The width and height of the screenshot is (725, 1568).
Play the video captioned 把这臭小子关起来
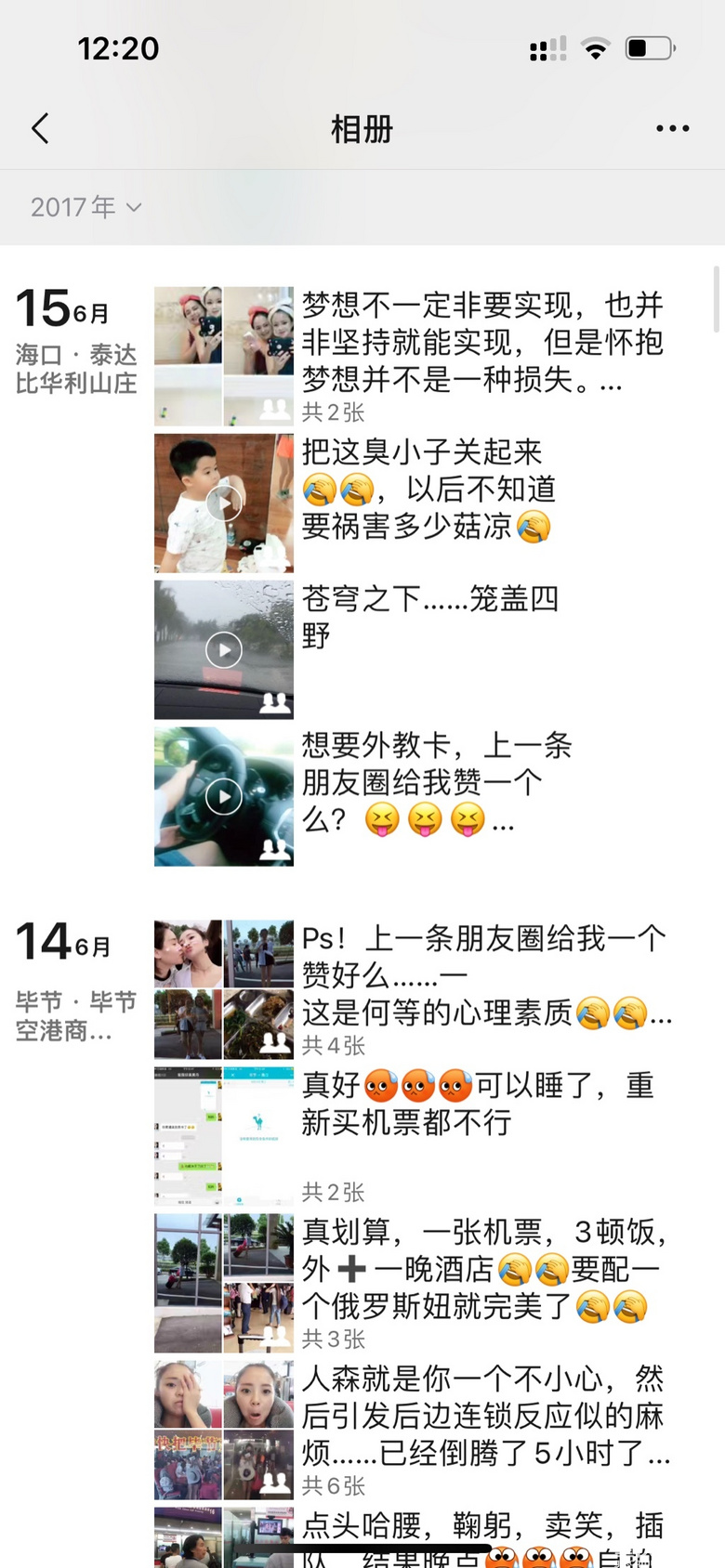pos(224,503)
